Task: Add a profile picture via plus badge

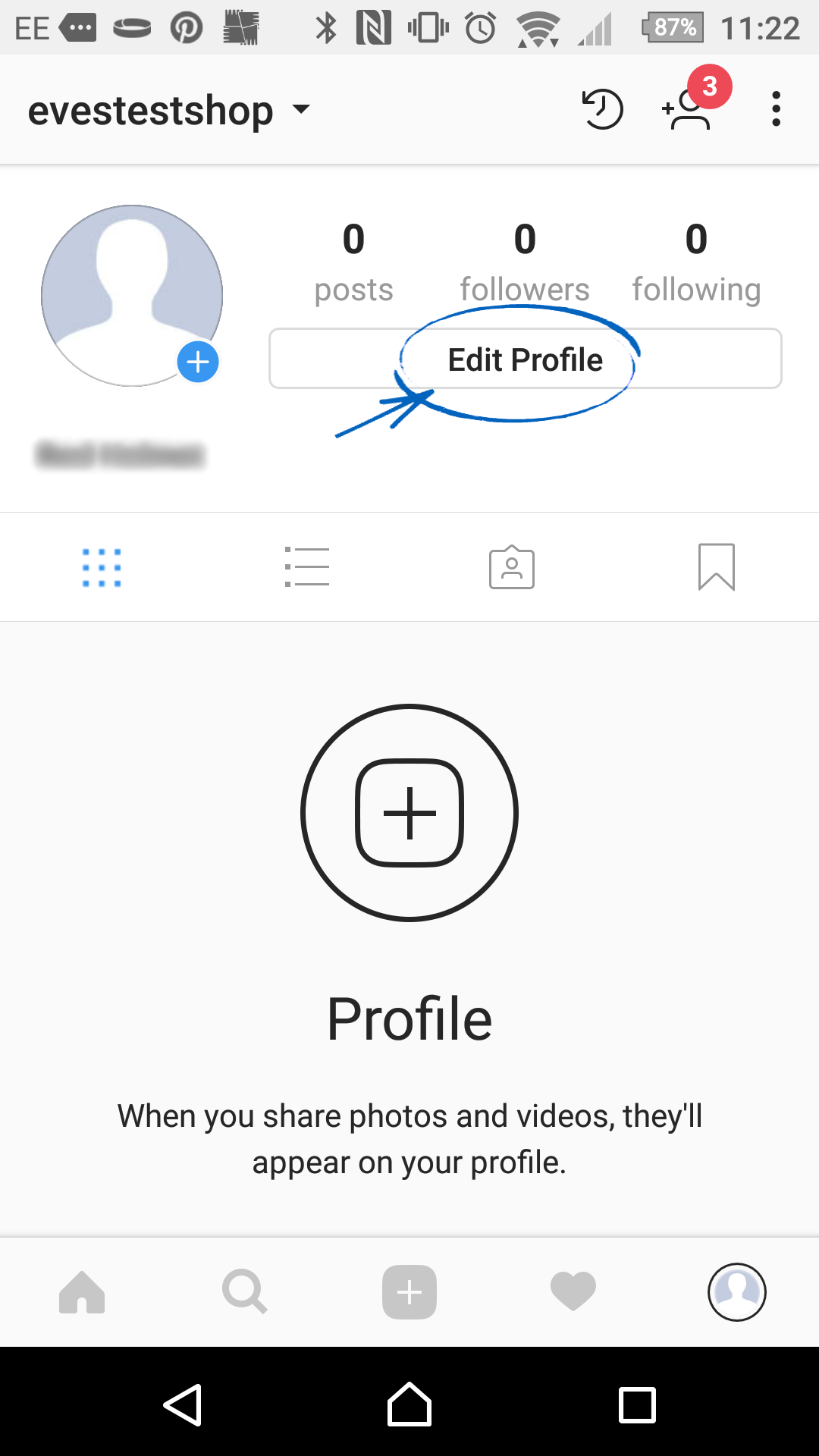Action: [x=197, y=362]
